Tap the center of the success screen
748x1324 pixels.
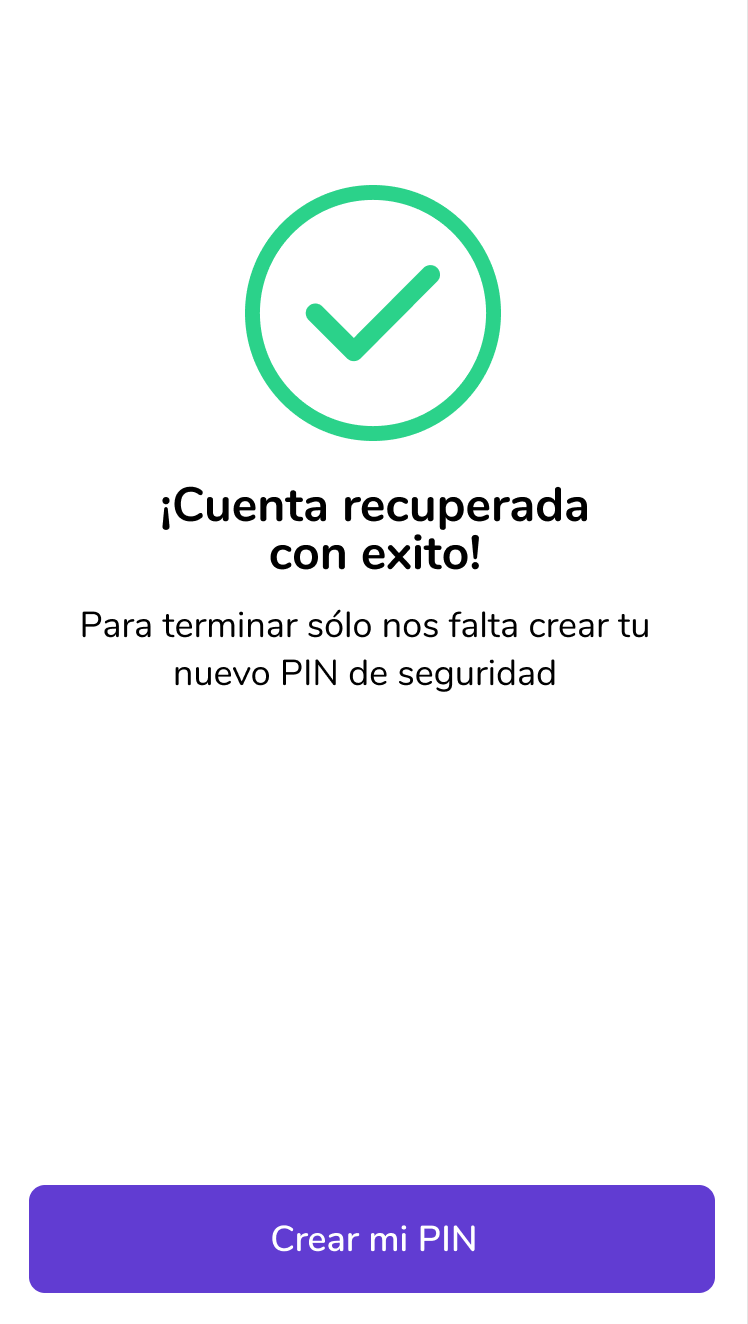374,662
